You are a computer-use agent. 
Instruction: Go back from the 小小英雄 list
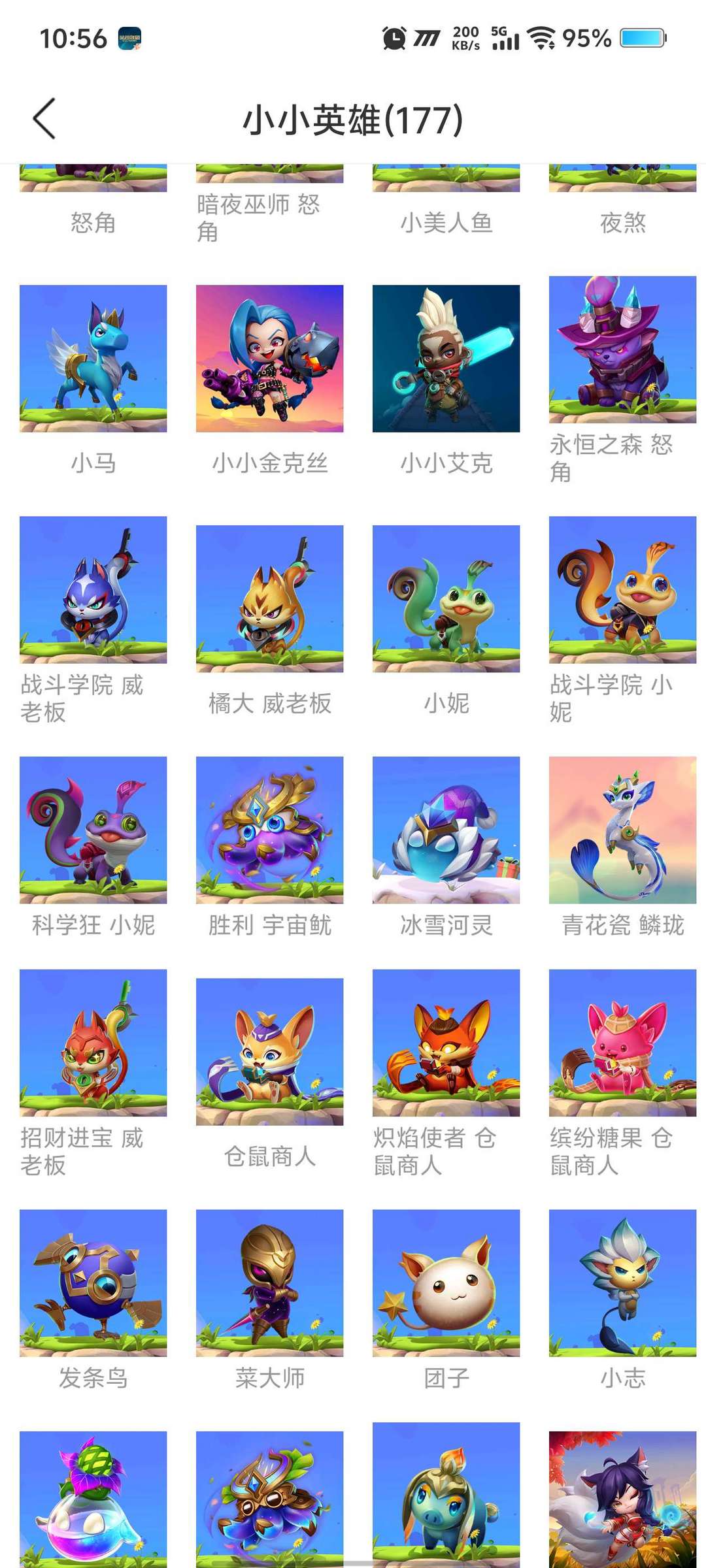point(44,119)
